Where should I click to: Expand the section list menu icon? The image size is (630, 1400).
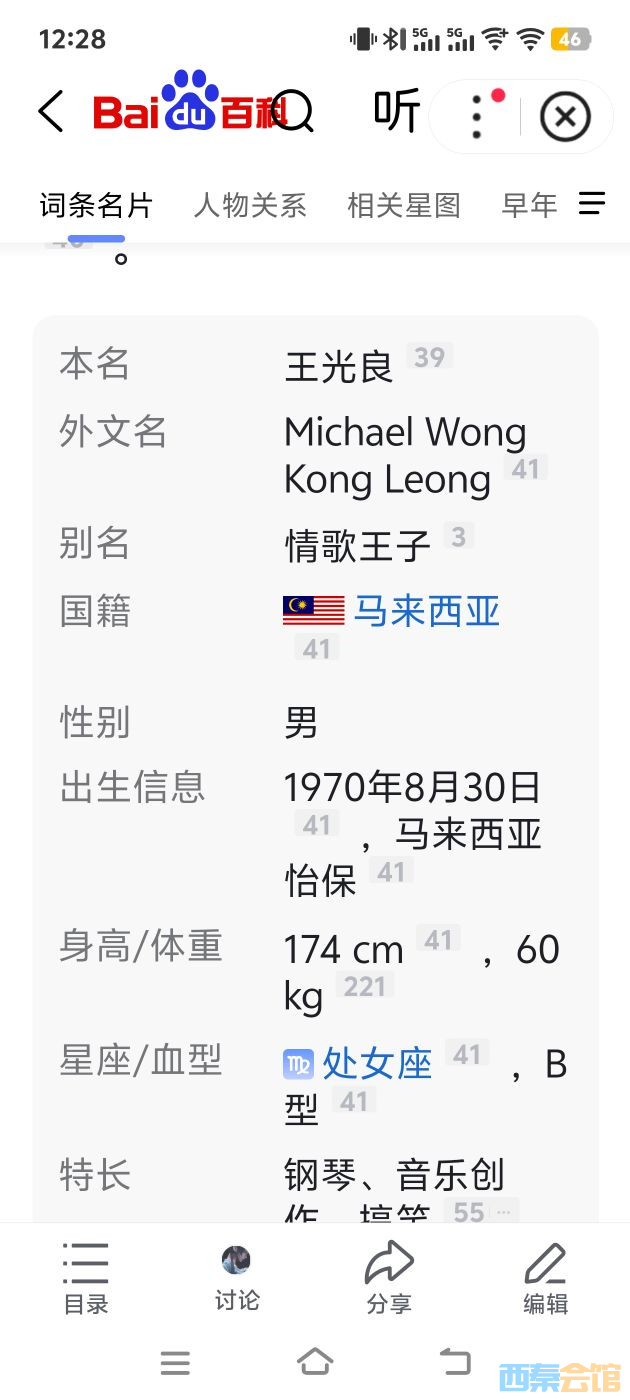point(593,204)
